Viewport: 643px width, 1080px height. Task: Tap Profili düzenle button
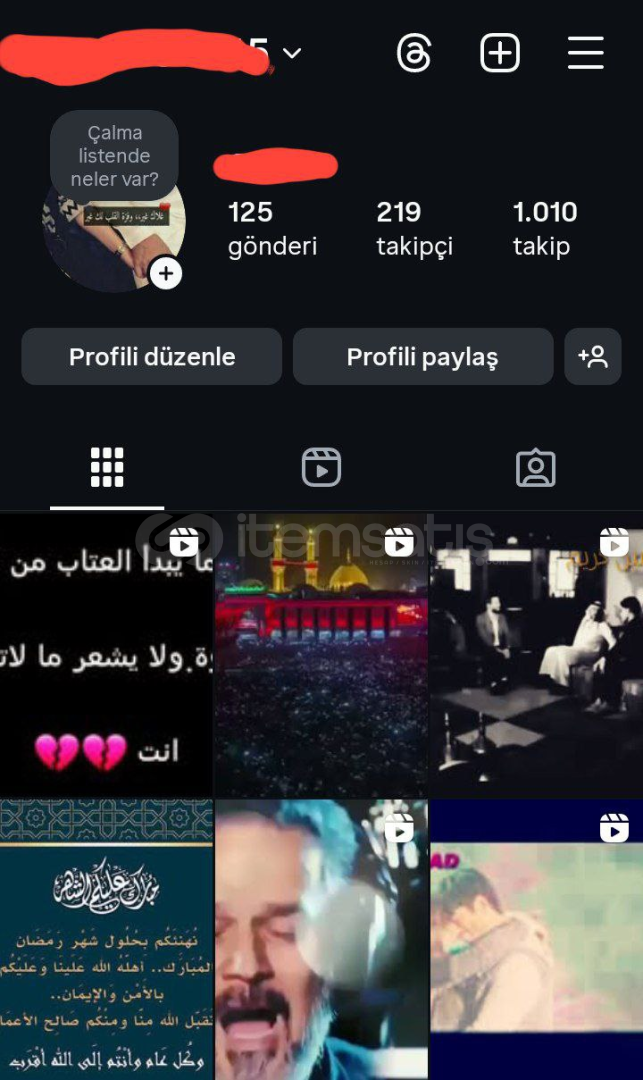152,357
